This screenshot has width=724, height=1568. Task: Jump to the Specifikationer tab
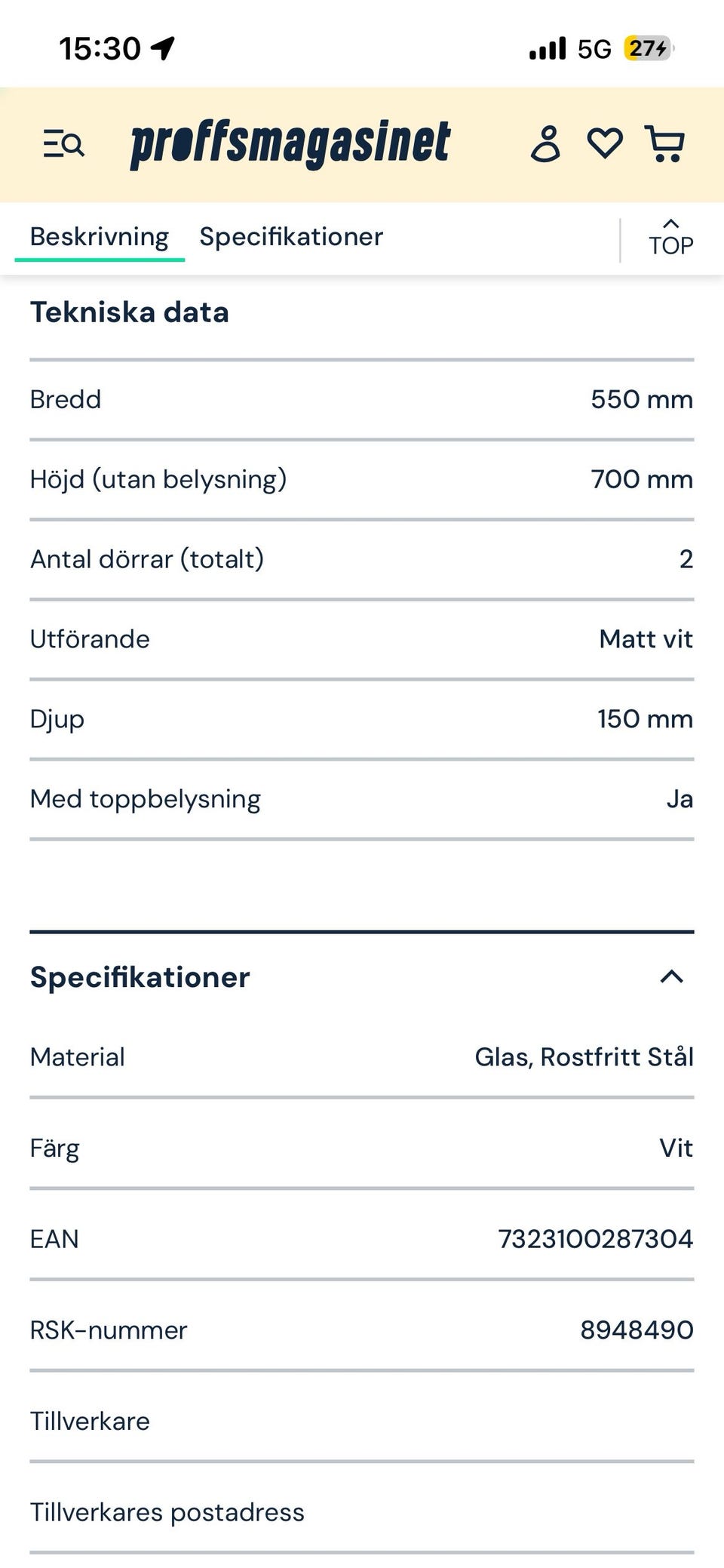pyautogui.click(x=291, y=237)
